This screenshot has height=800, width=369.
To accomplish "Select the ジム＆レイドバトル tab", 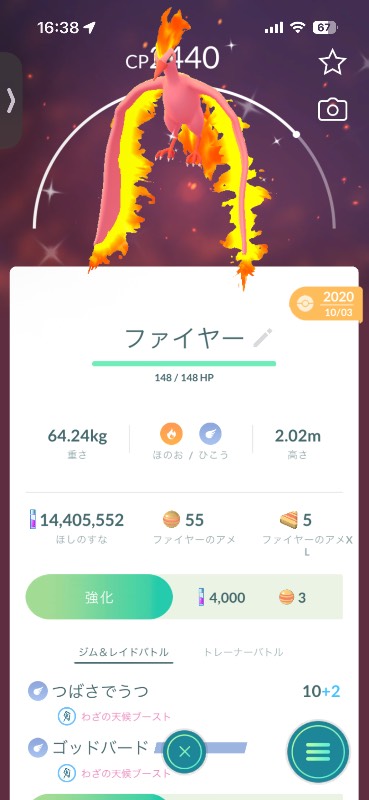I will (124, 652).
